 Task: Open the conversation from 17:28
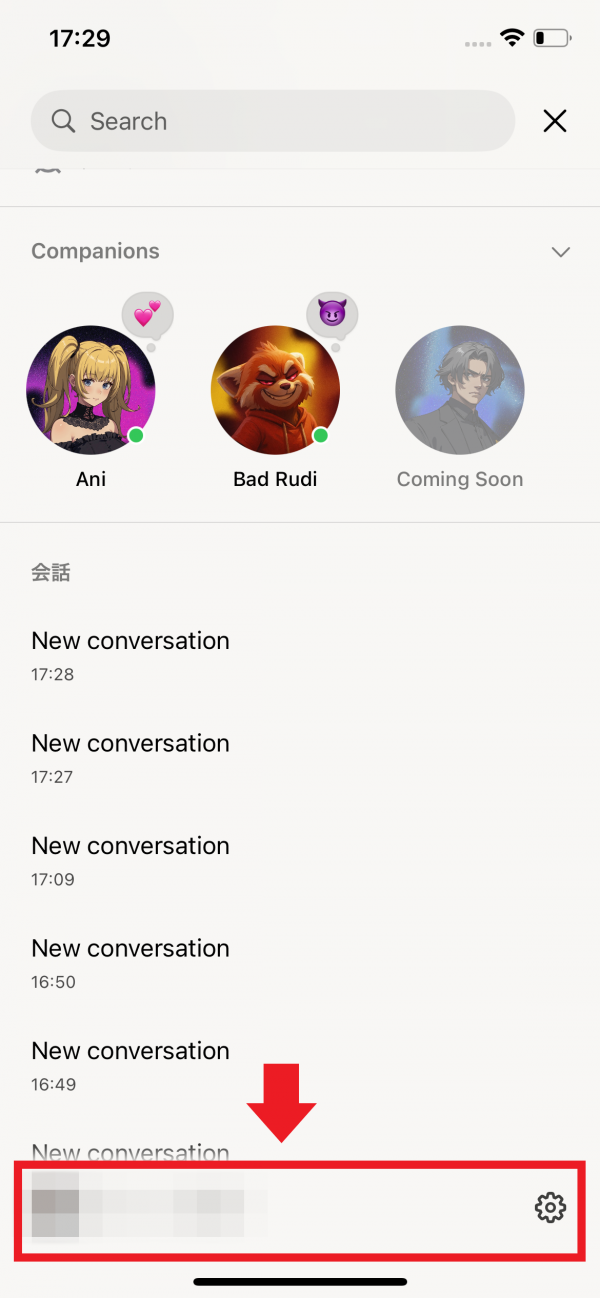[130, 654]
